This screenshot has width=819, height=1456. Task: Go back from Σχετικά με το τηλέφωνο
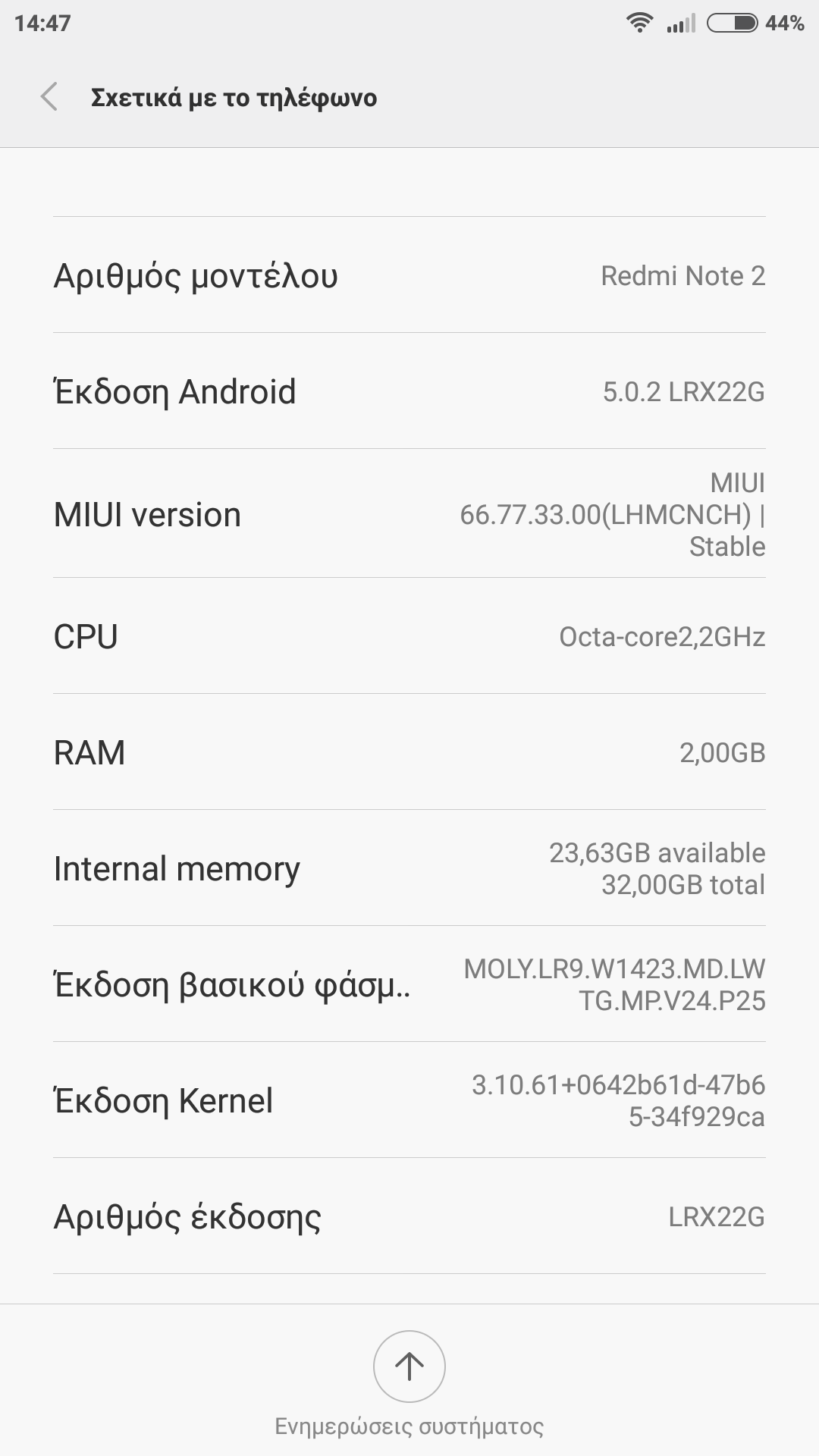coord(49,97)
